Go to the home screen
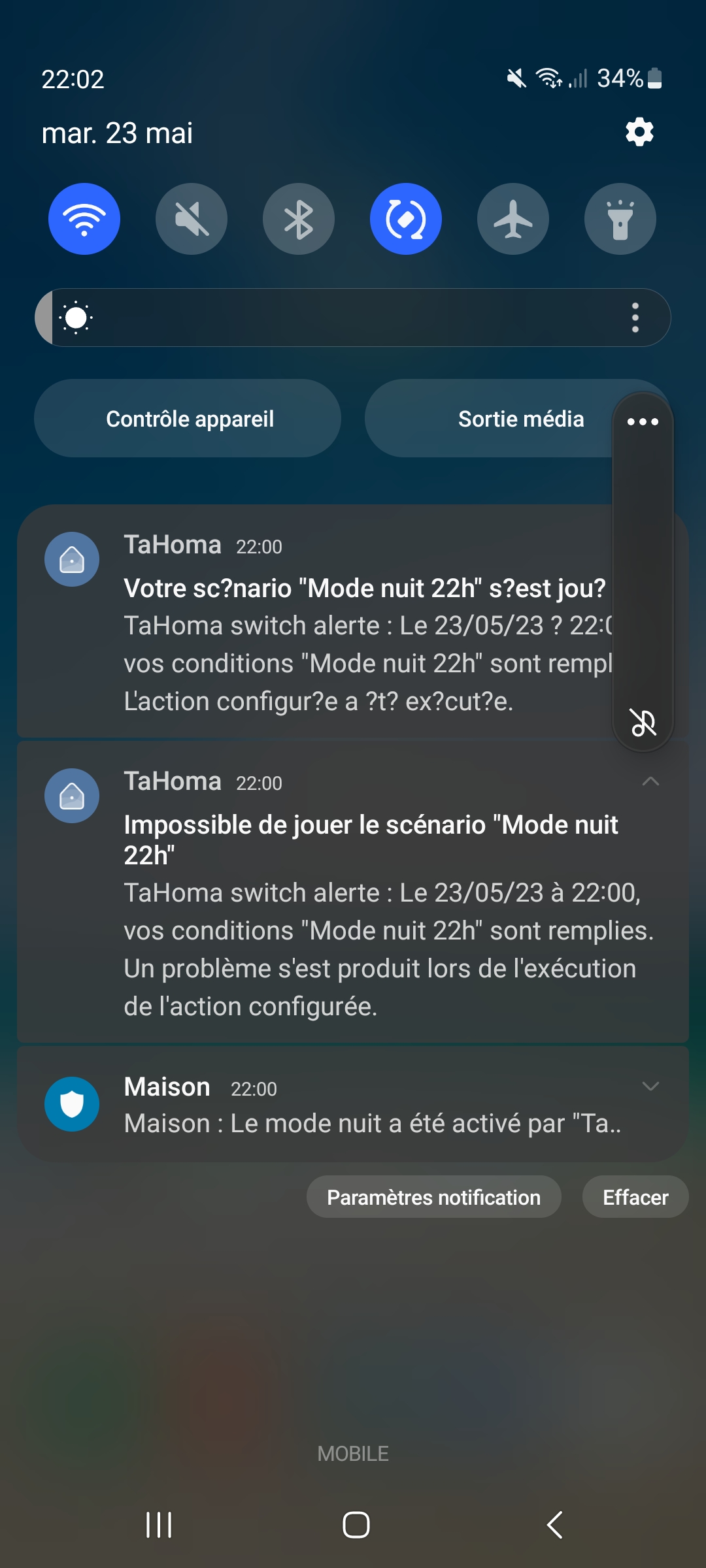 [356, 1525]
